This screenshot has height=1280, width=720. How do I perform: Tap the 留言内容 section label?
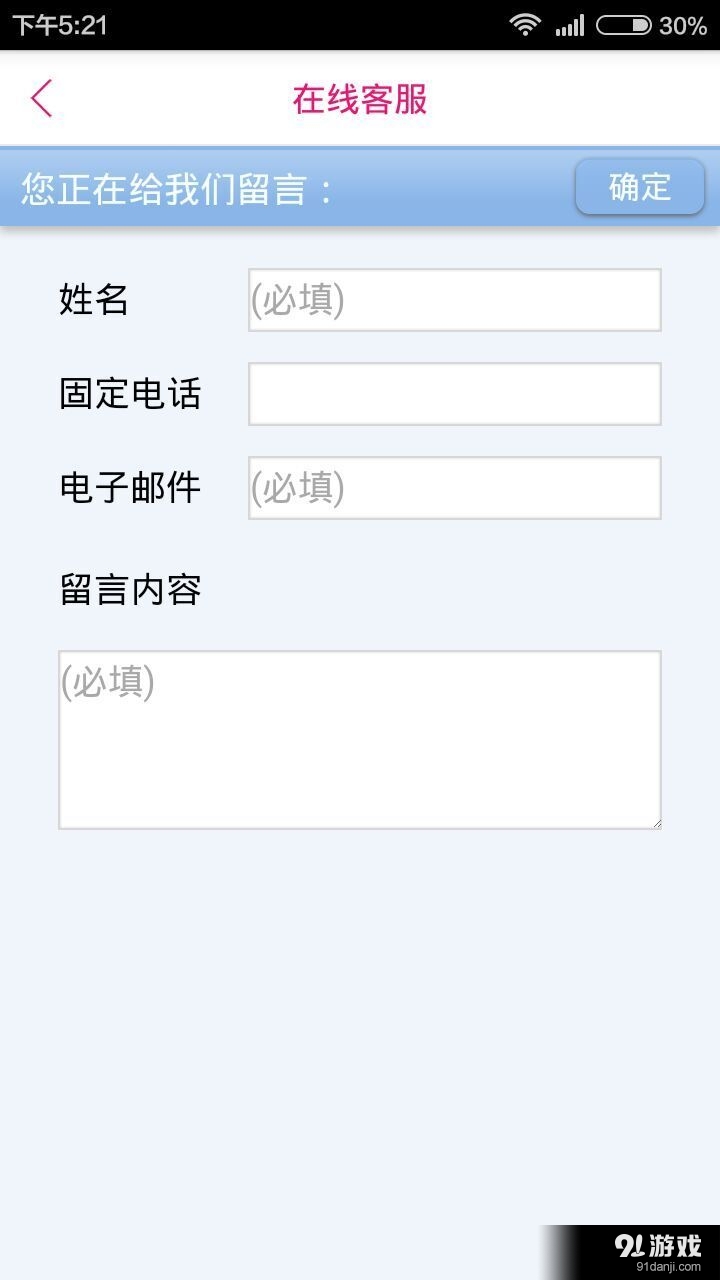(131, 591)
